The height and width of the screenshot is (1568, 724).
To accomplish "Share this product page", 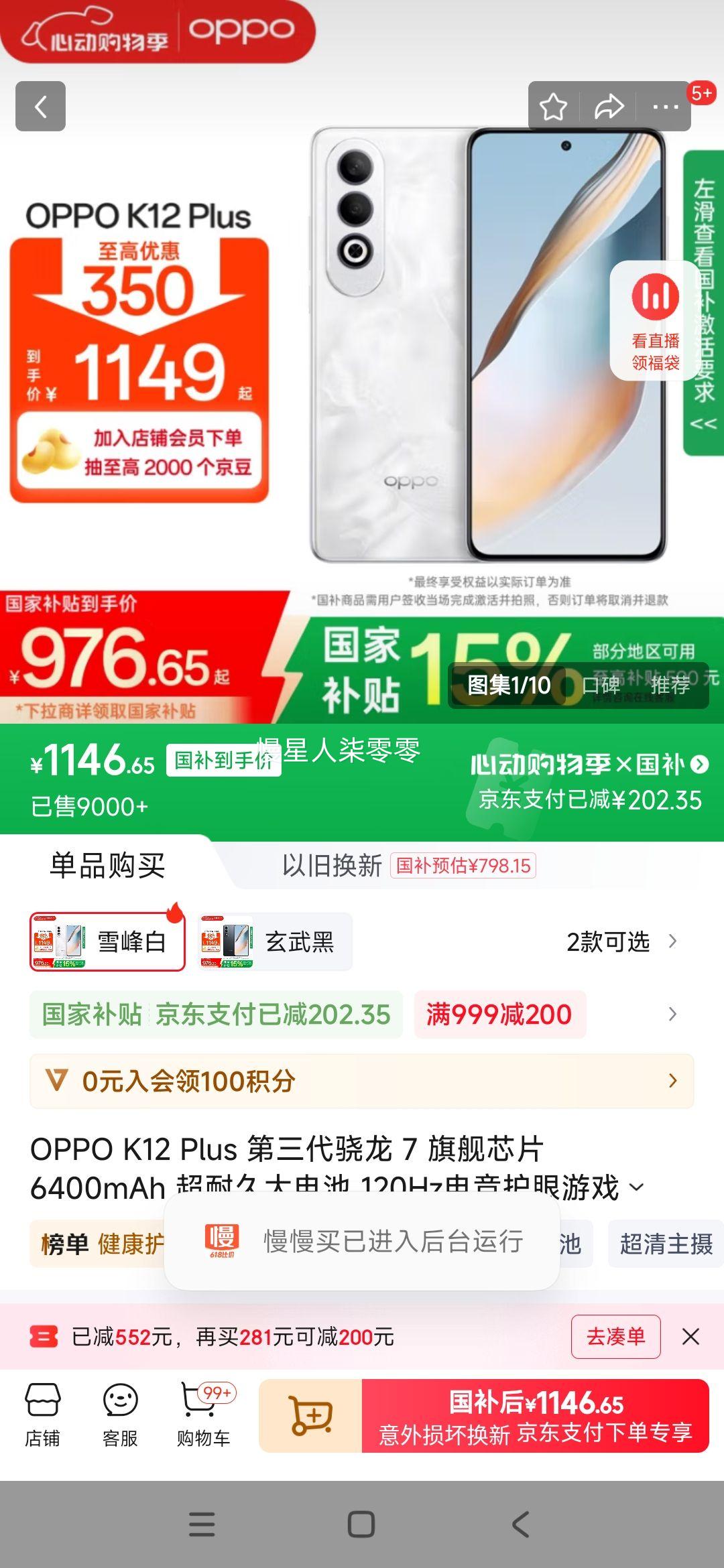I will [609, 107].
